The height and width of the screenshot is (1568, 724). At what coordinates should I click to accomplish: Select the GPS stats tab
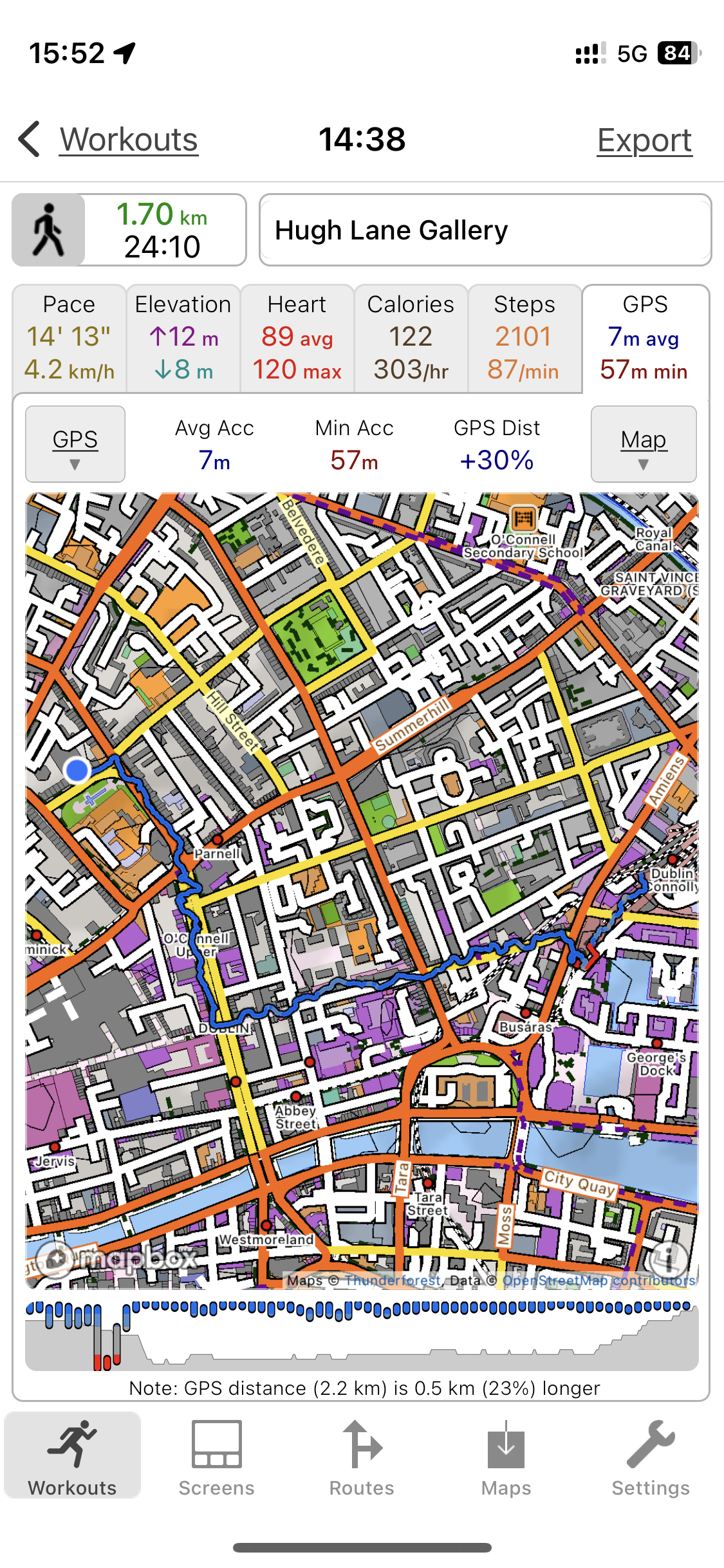point(645,338)
